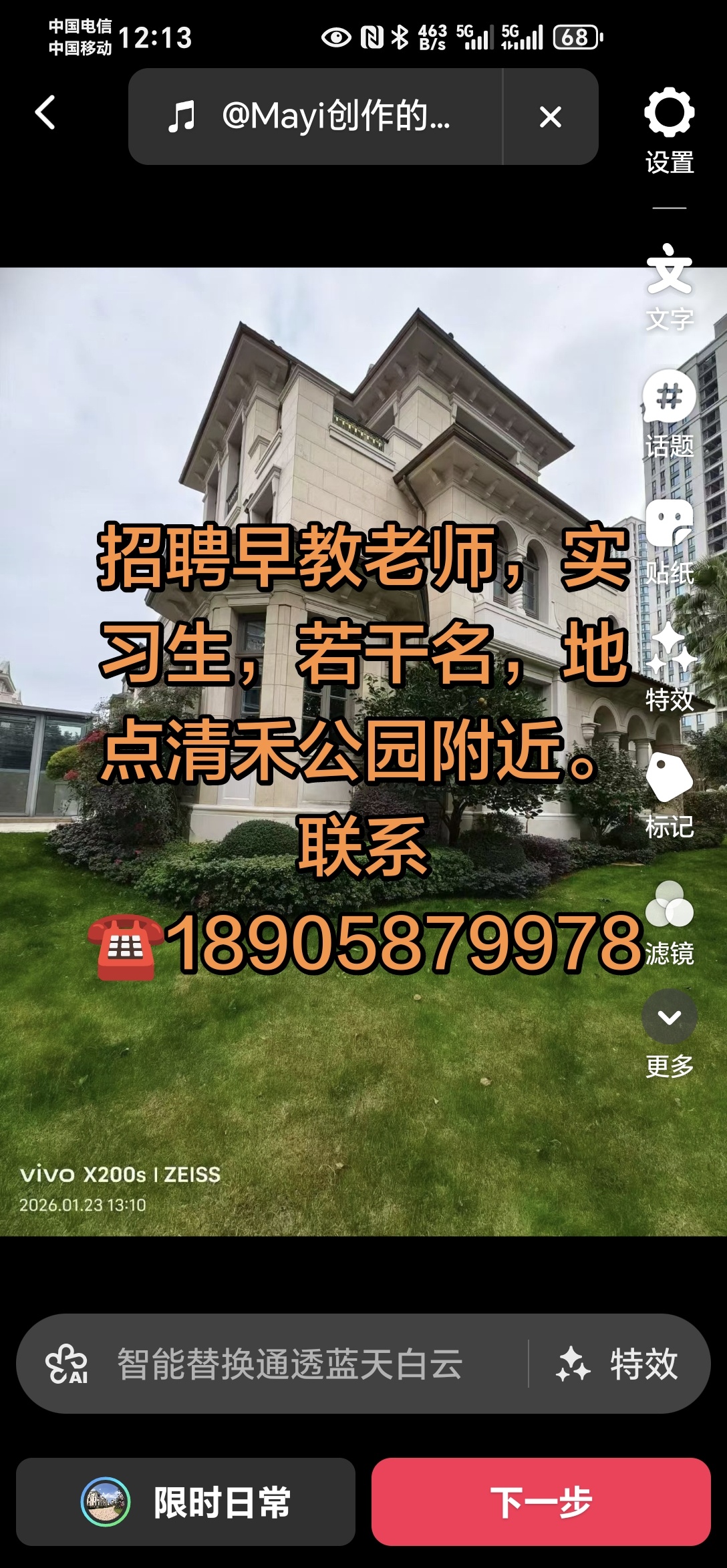Open the @Mayi music selection

click(x=314, y=117)
